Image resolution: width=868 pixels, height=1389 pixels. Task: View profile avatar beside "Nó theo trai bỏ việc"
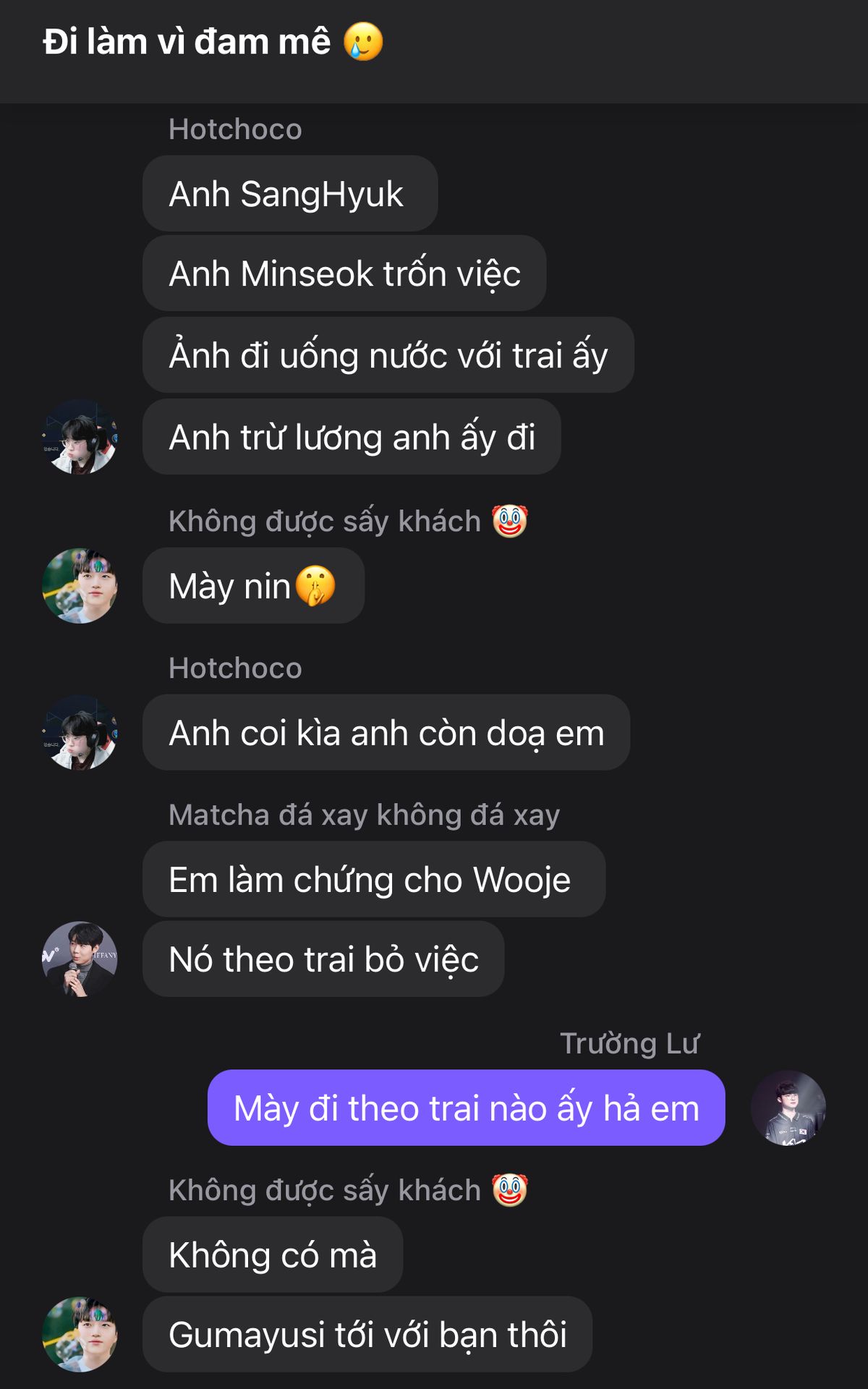pos(80,959)
